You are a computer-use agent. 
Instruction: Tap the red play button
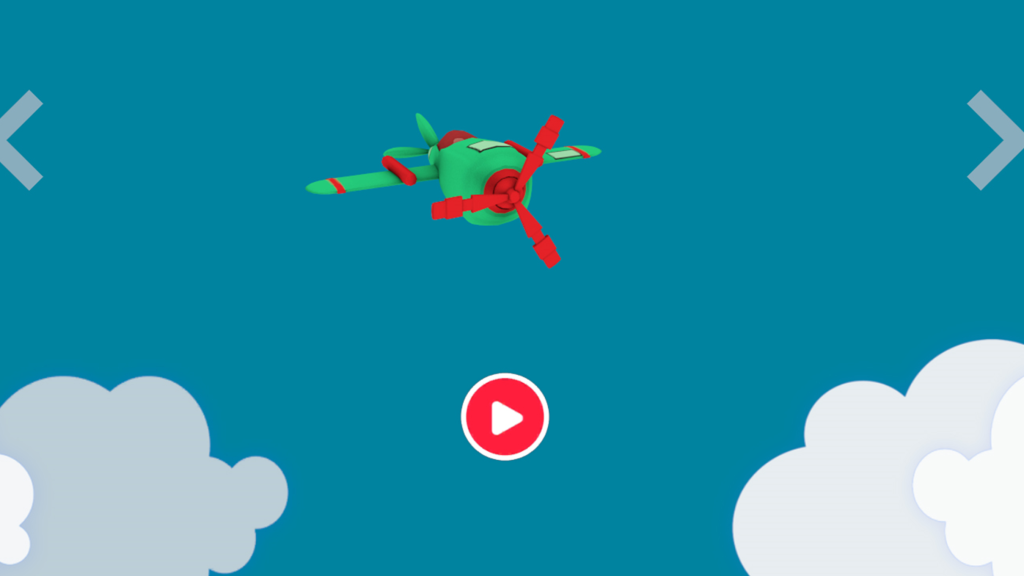[x=505, y=417]
